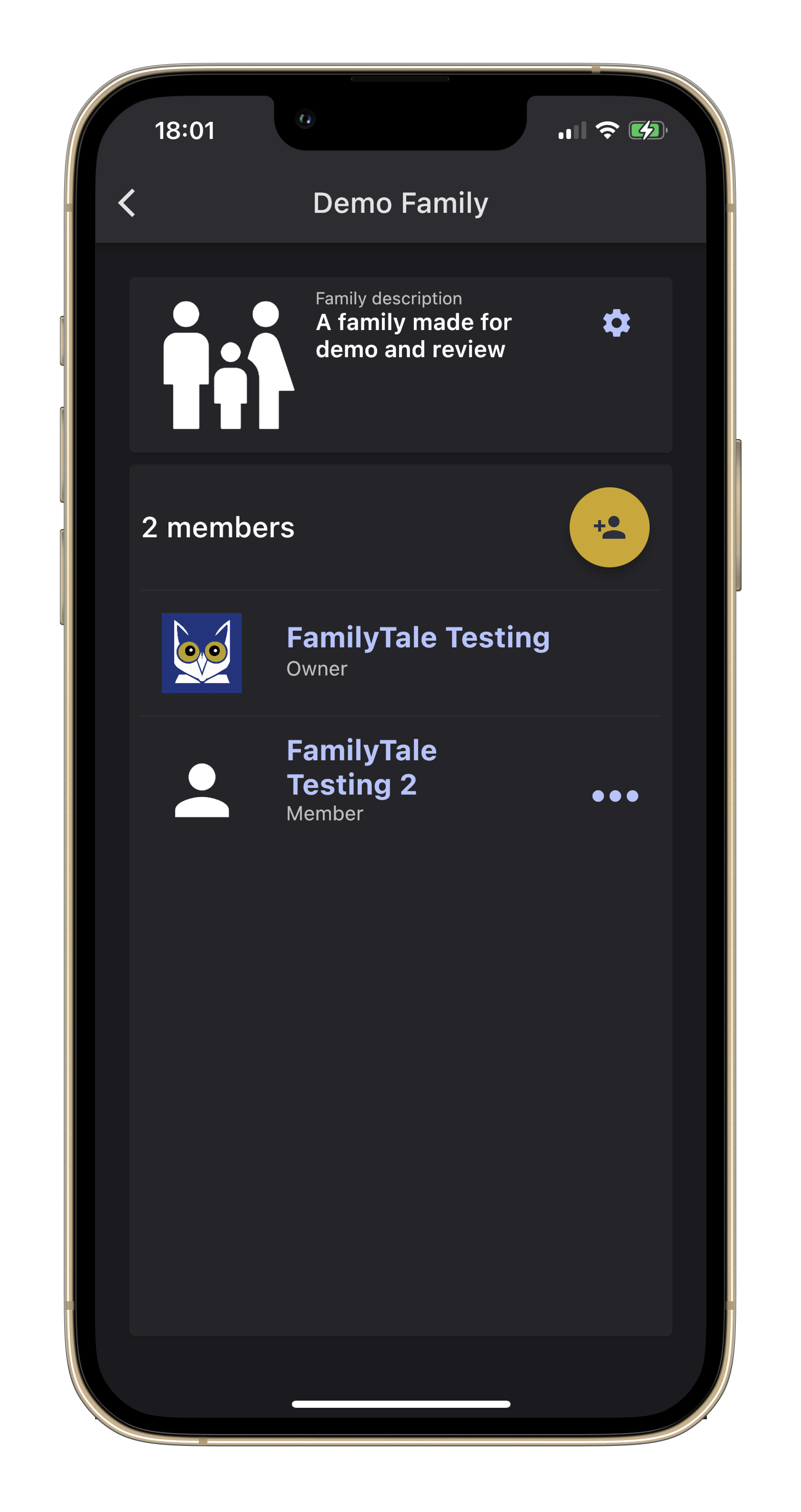Open options for FamilyTale Testing 2
801x1512 pixels.
[615, 796]
